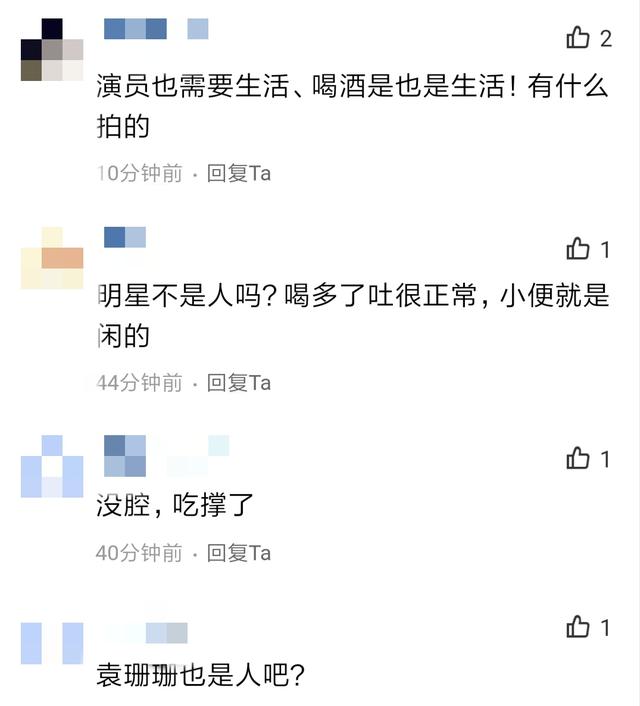Open avatar of the 明星不是人吗 commenter
This screenshot has height=706, width=640.
[x=52, y=259]
